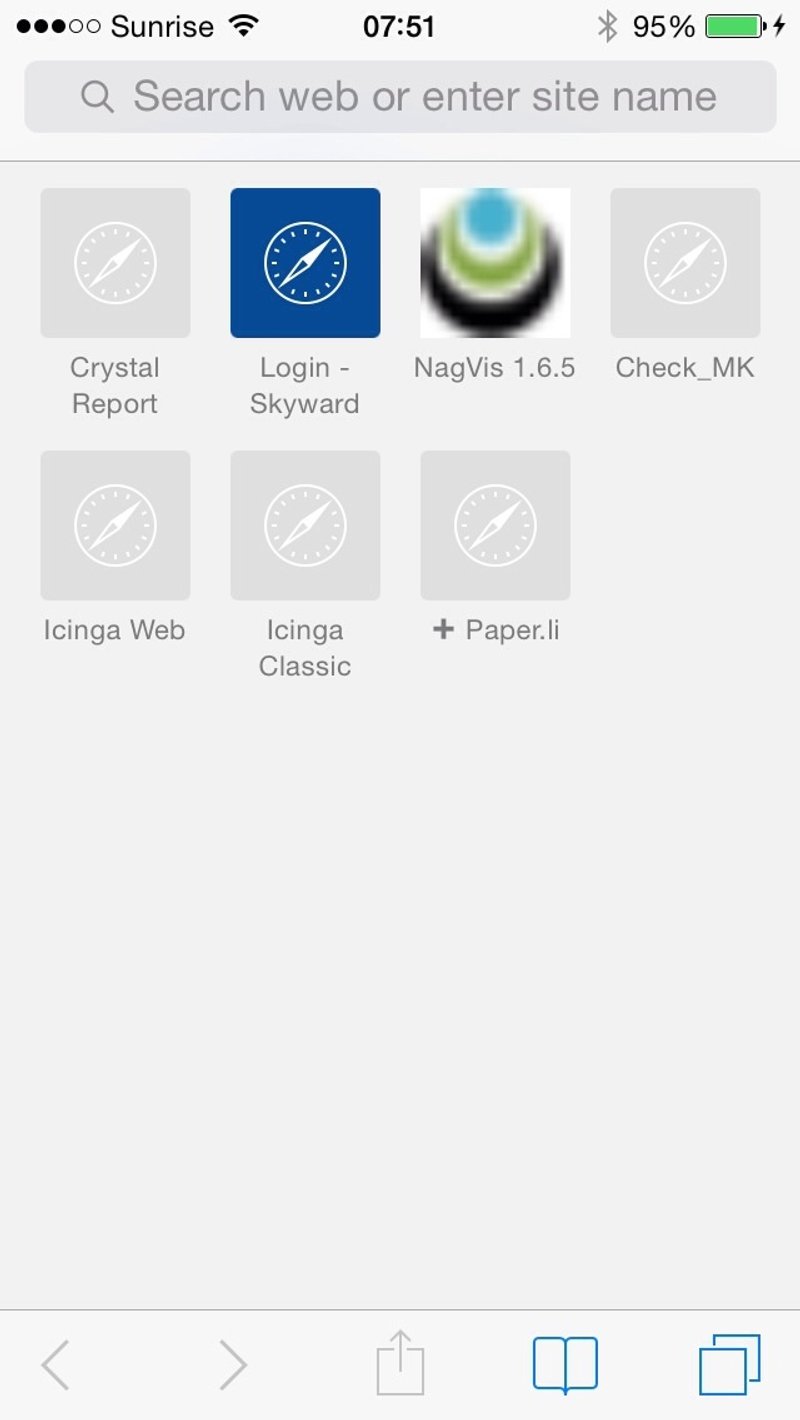Open the Icinga Web favorite

pos(115,525)
